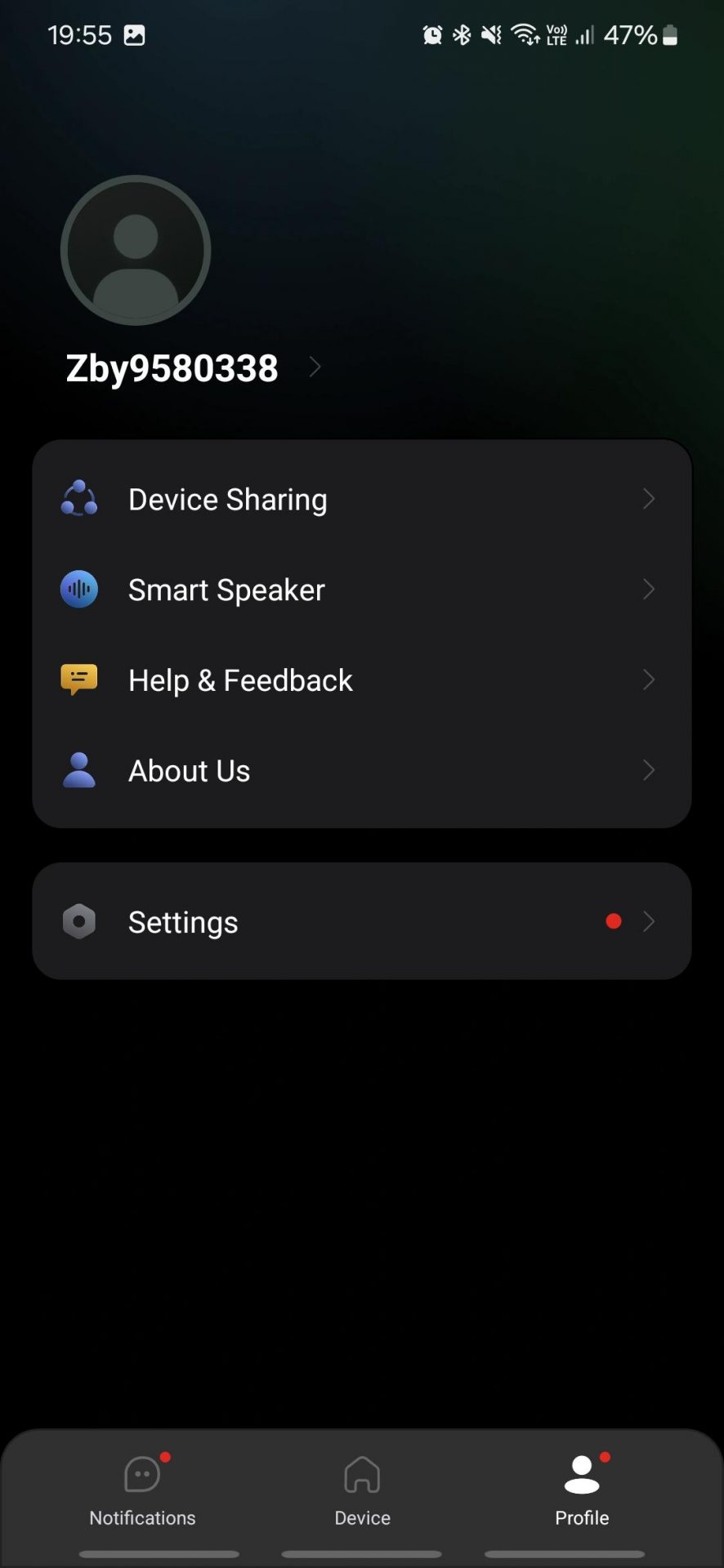Image resolution: width=724 pixels, height=1568 pixels.
Task: Open Help & Feedback
Action: tap(362, 680)
